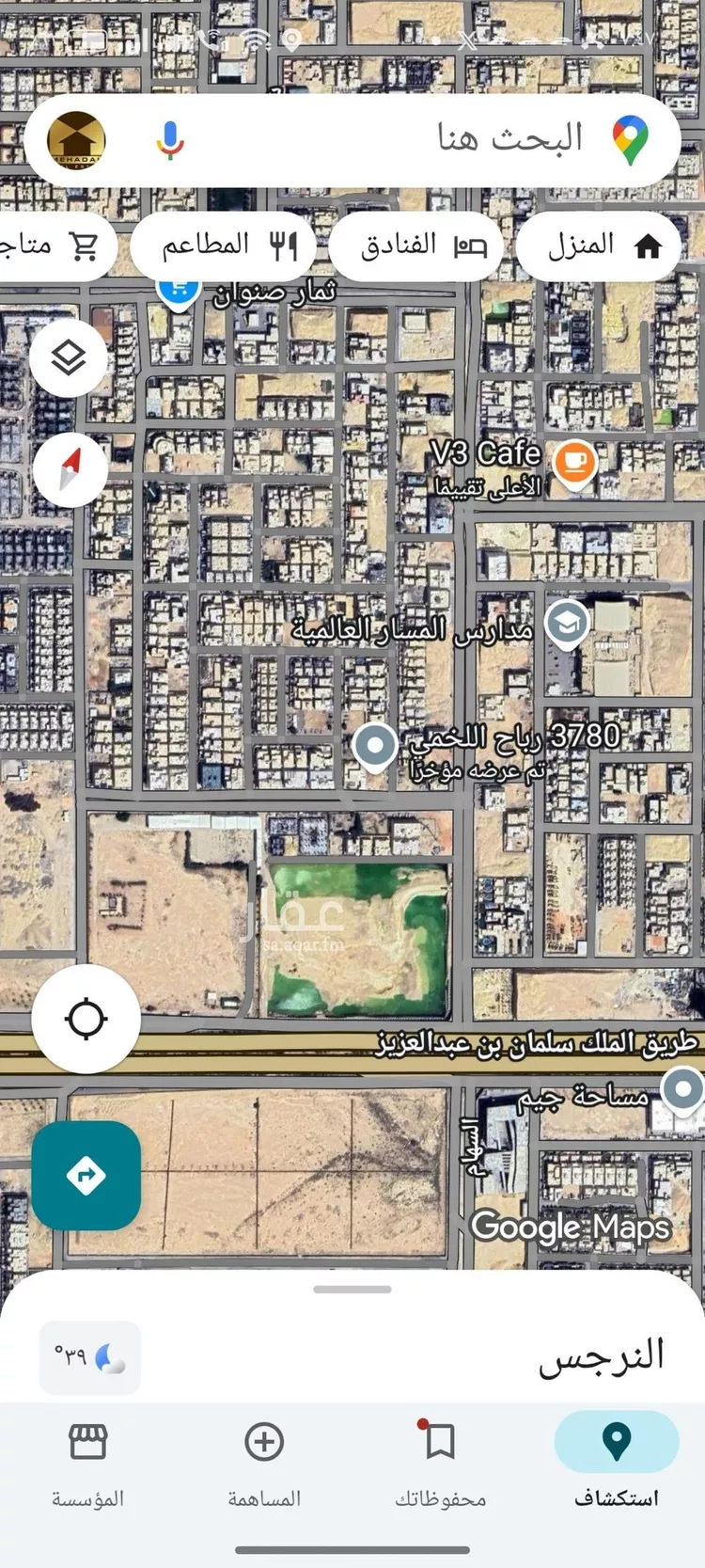Select the المنزل home shortcut
The width and height of the screenshot is (705, 1568).
coord(599,245)
